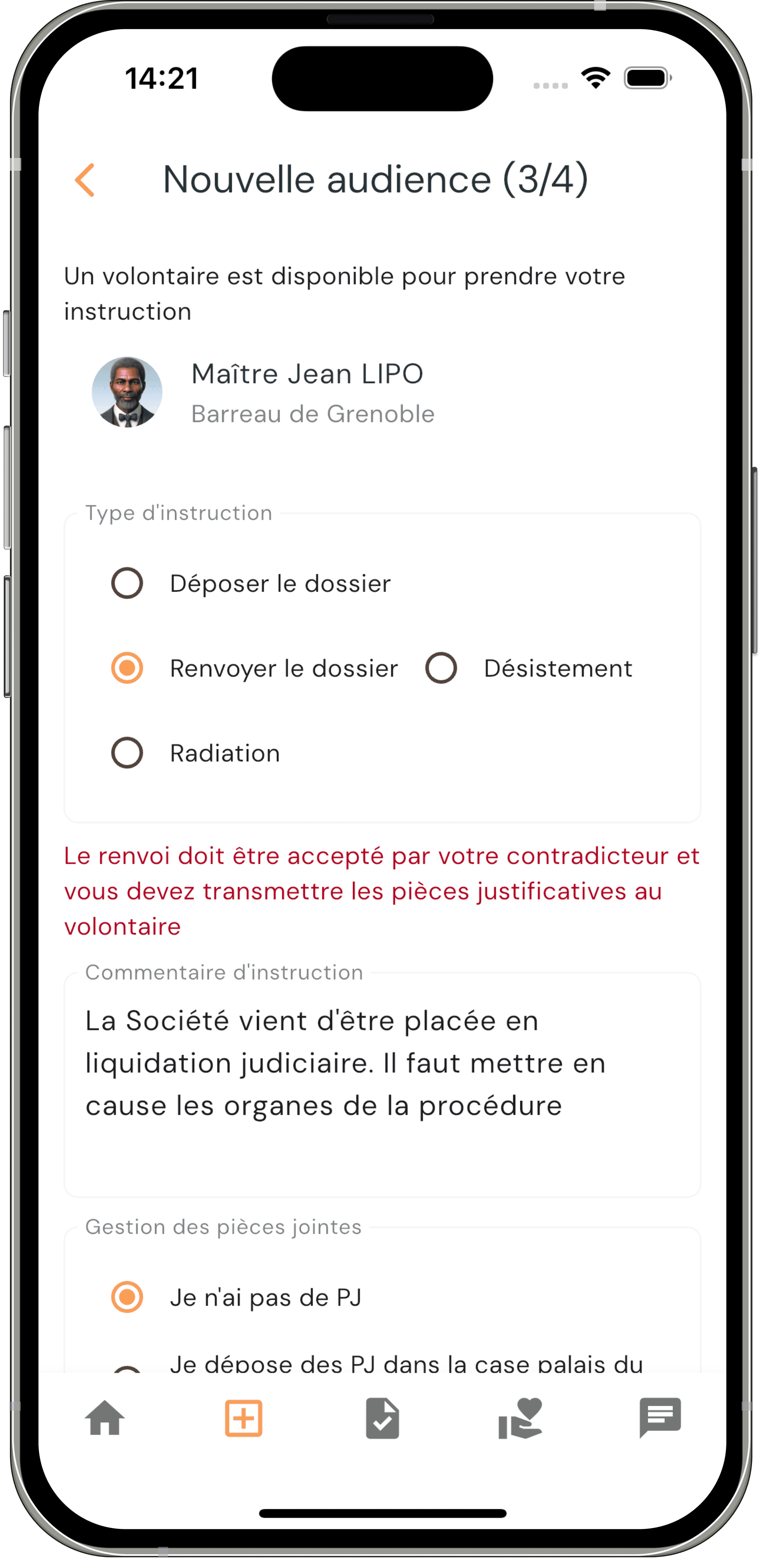The image size is (762, 1568).
Task: Open the volunteer hand-heart tab
Action: [521, 1418]
